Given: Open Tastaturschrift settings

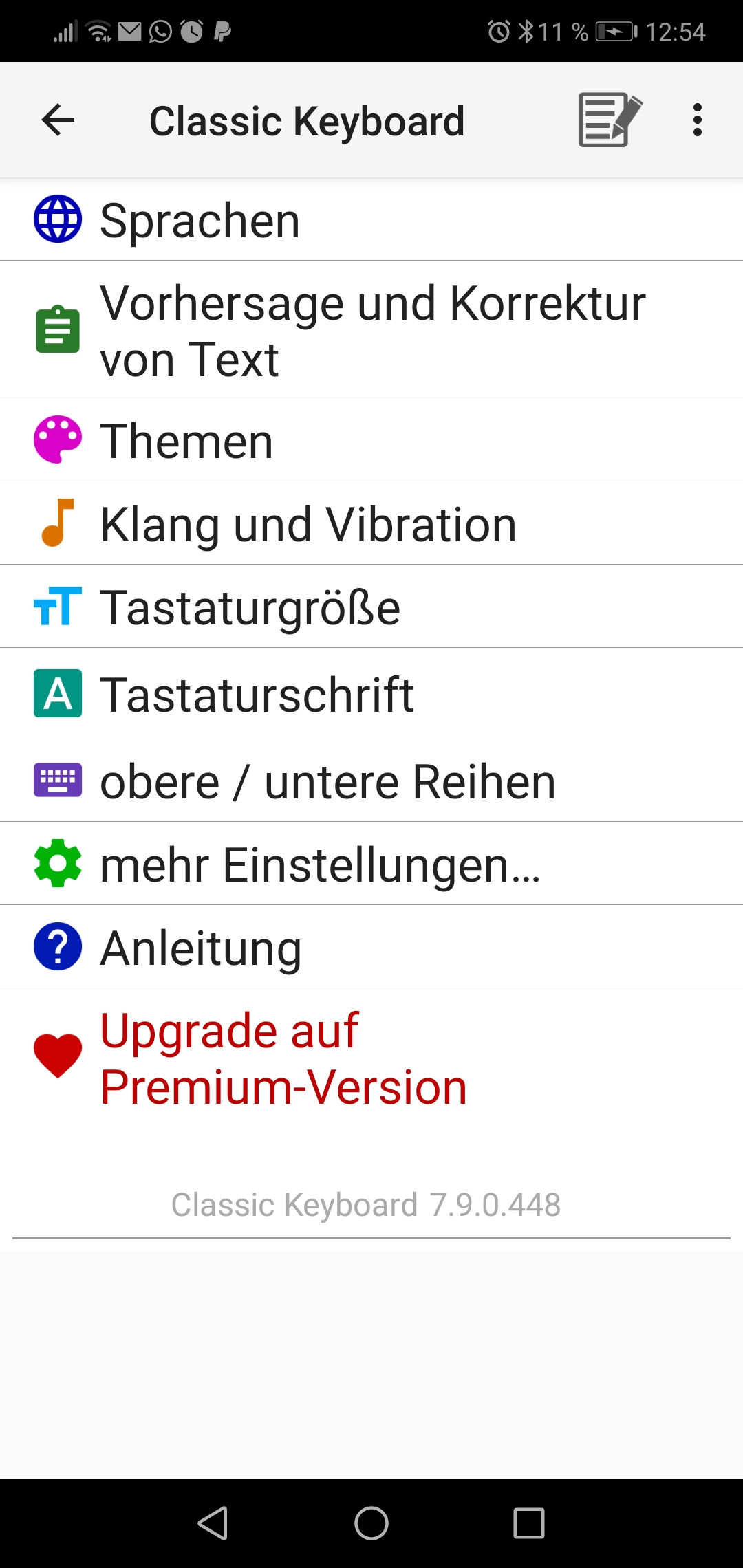Looking at the screenshot, I should (x=371, y=693).
